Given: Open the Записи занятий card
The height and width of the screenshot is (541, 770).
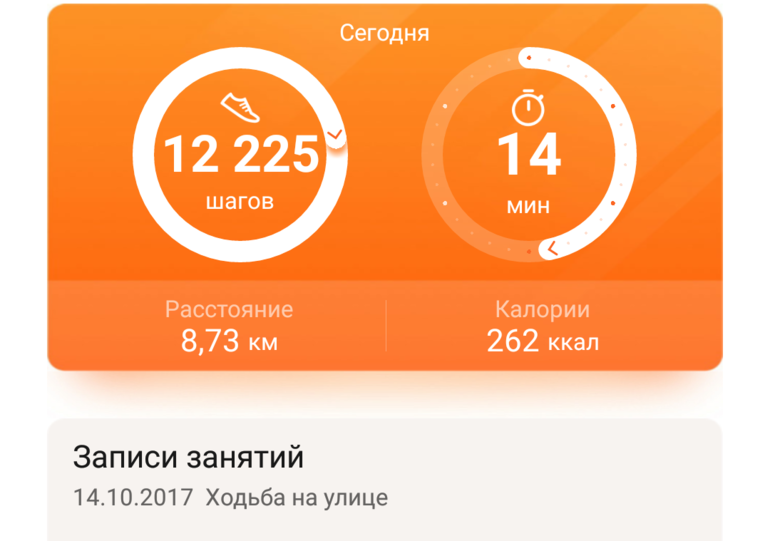Looking at the screenshot, I should coord(188,458).
